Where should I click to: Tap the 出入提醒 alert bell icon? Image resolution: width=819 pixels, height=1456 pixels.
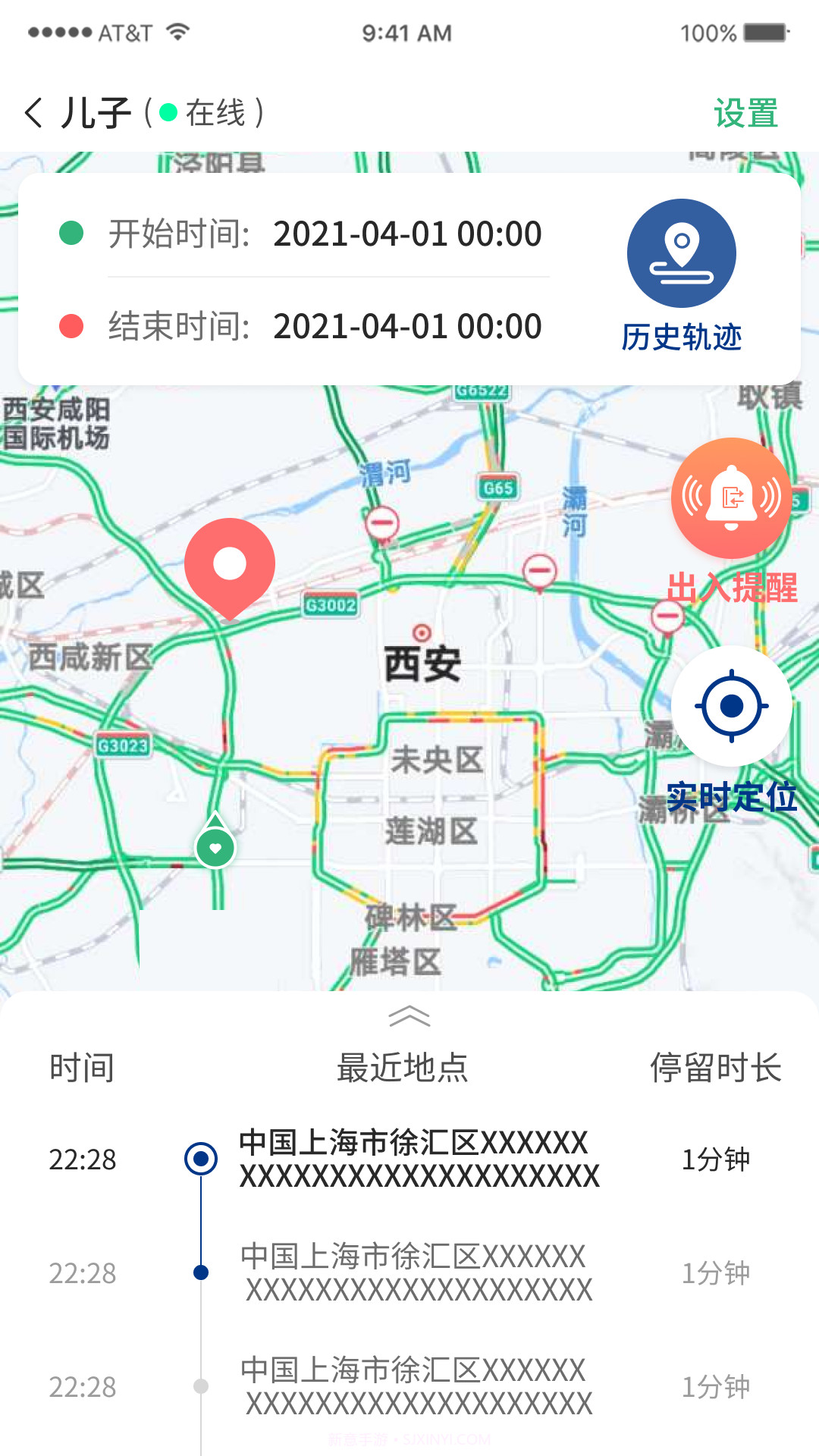730,498
